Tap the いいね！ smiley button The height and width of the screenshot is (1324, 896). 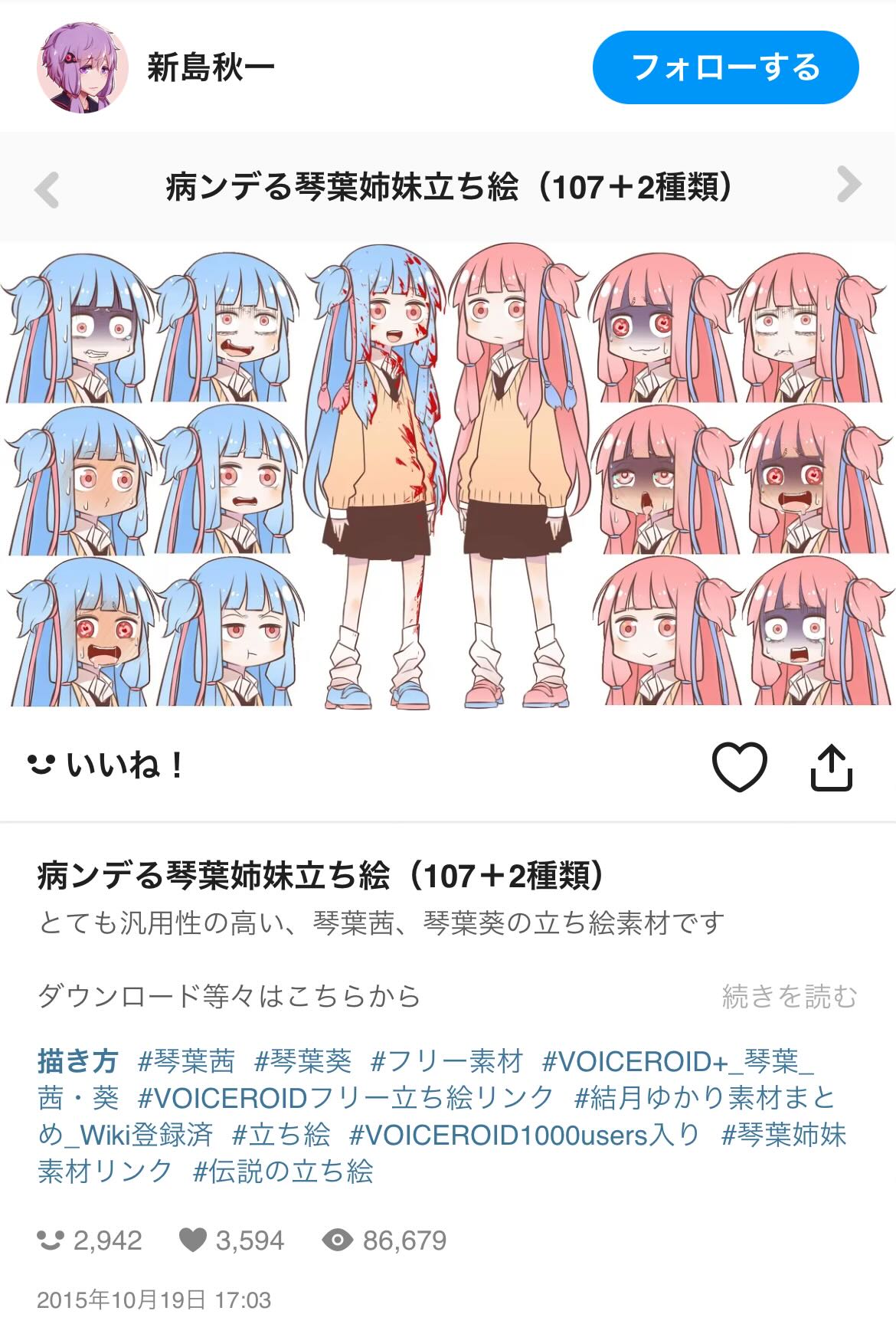106,765
